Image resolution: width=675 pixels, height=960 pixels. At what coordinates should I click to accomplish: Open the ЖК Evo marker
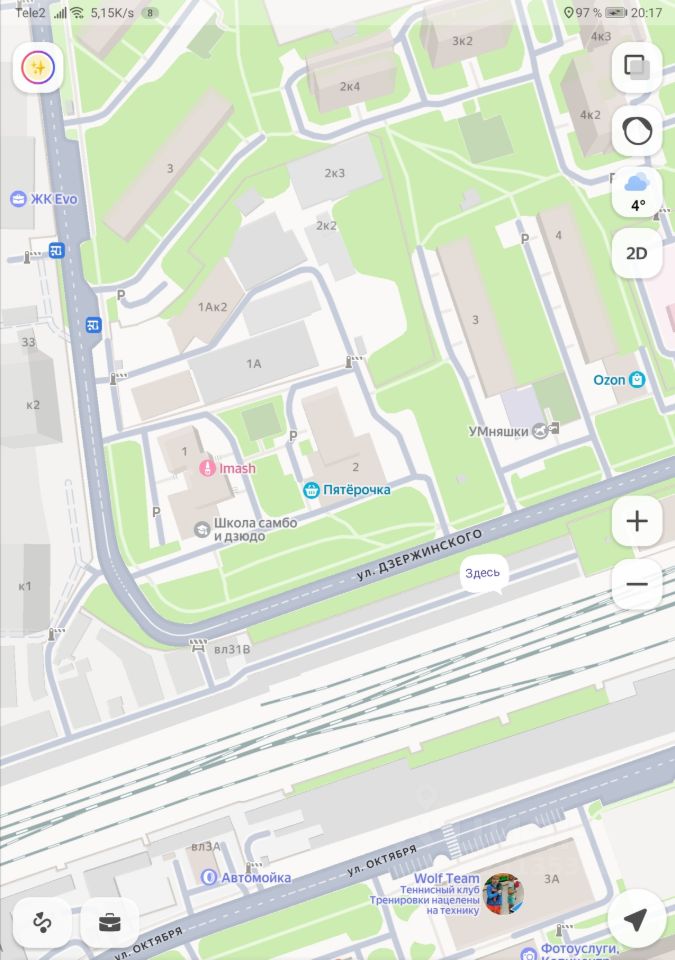coord(19,199)
